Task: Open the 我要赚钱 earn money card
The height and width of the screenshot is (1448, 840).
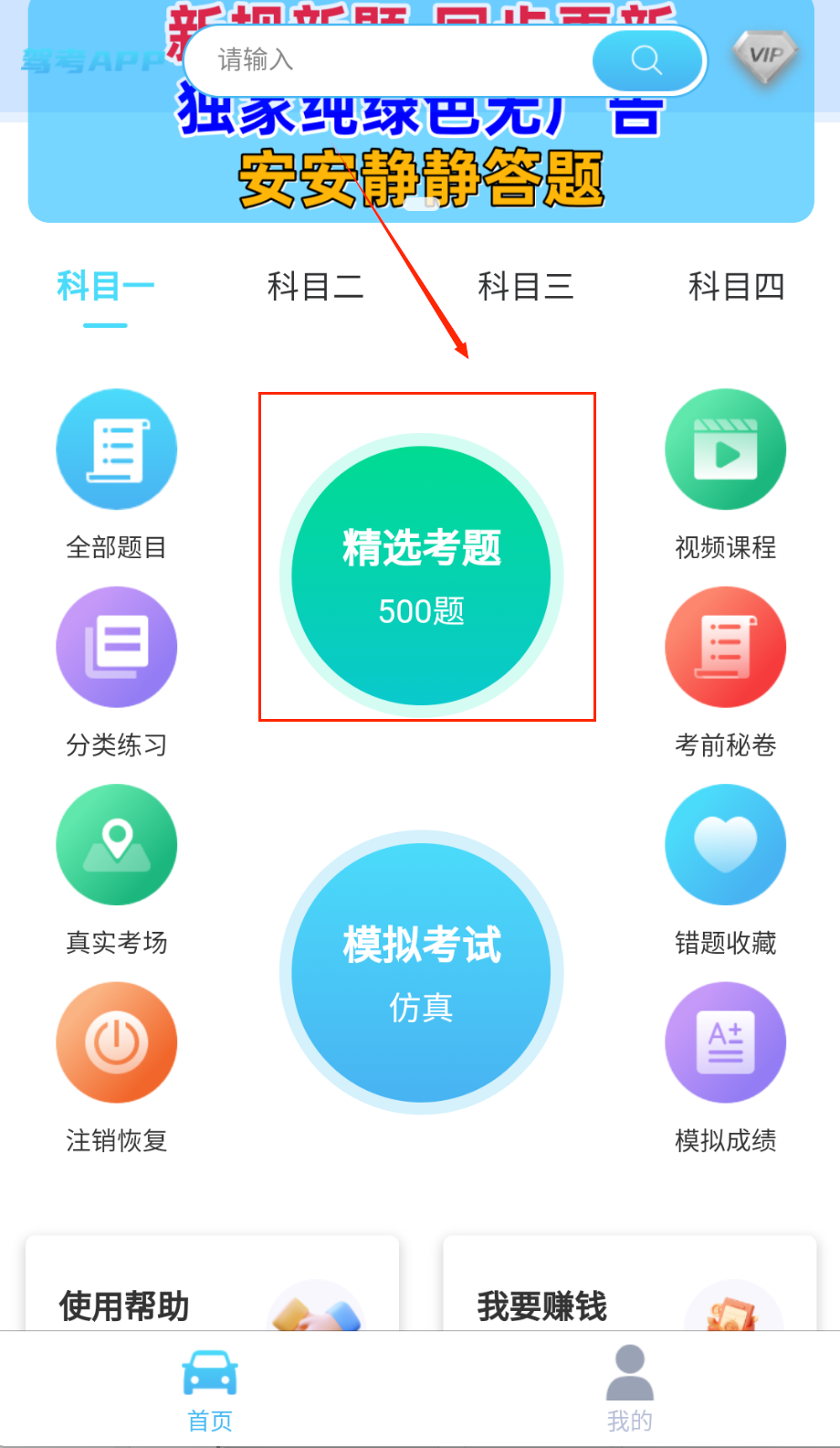Action: point(629,1293)
